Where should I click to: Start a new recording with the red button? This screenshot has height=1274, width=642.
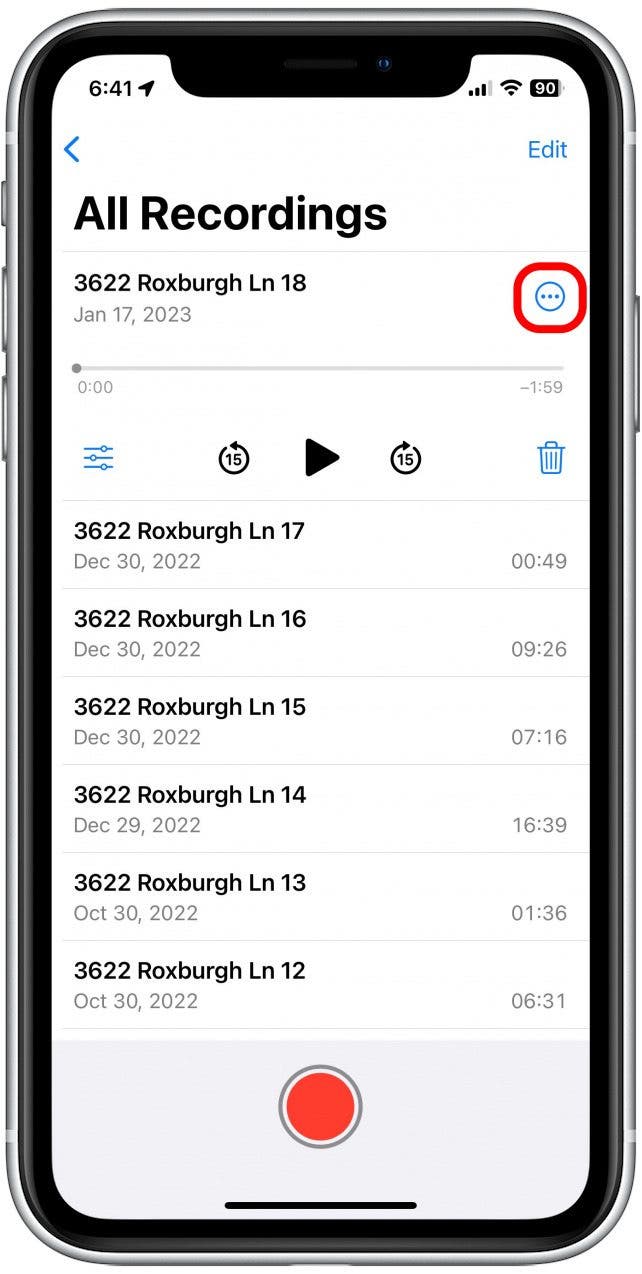coord(320,1106)
